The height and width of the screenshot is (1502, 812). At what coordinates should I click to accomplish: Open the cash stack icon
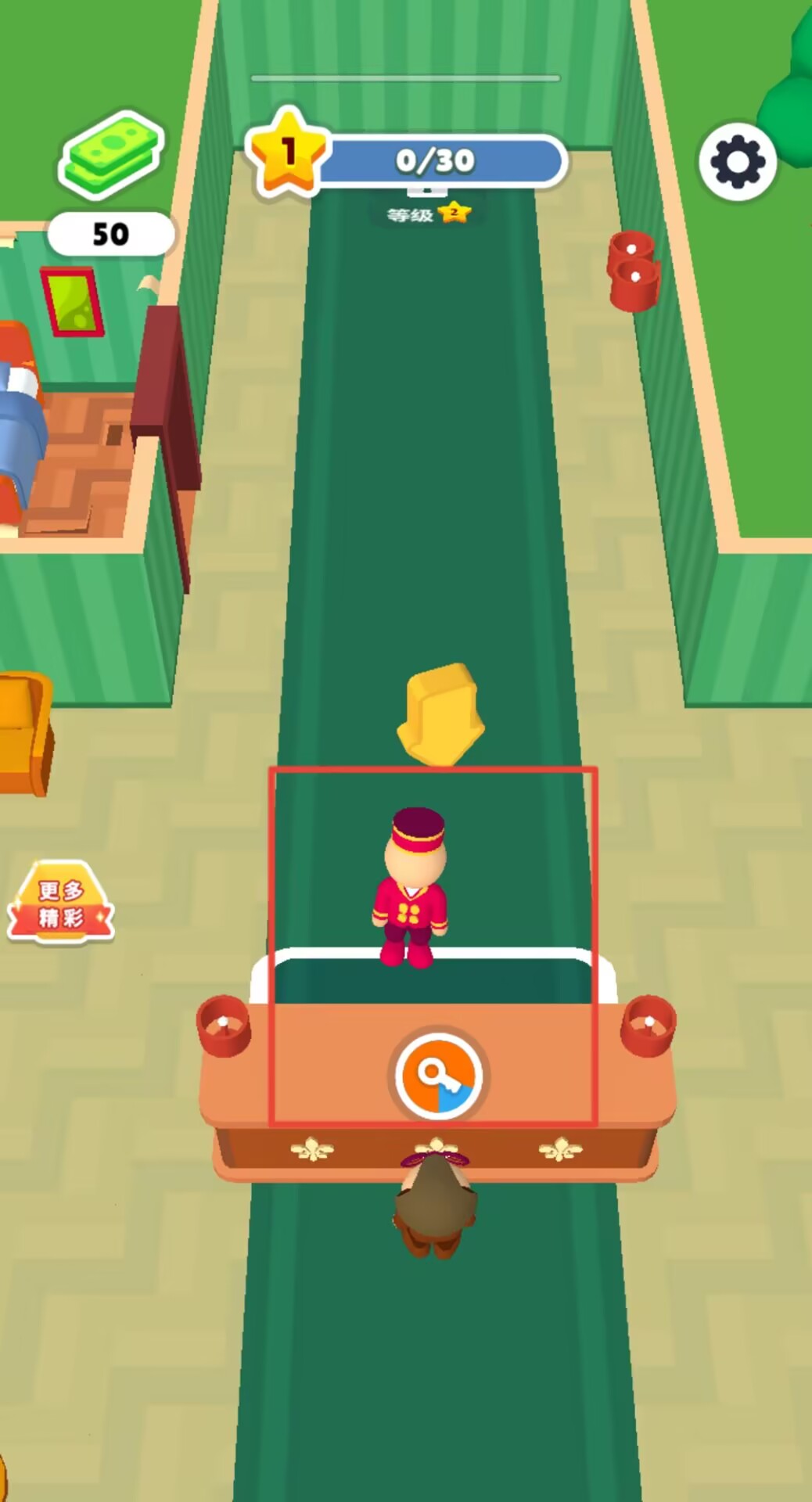coord(110,155)
